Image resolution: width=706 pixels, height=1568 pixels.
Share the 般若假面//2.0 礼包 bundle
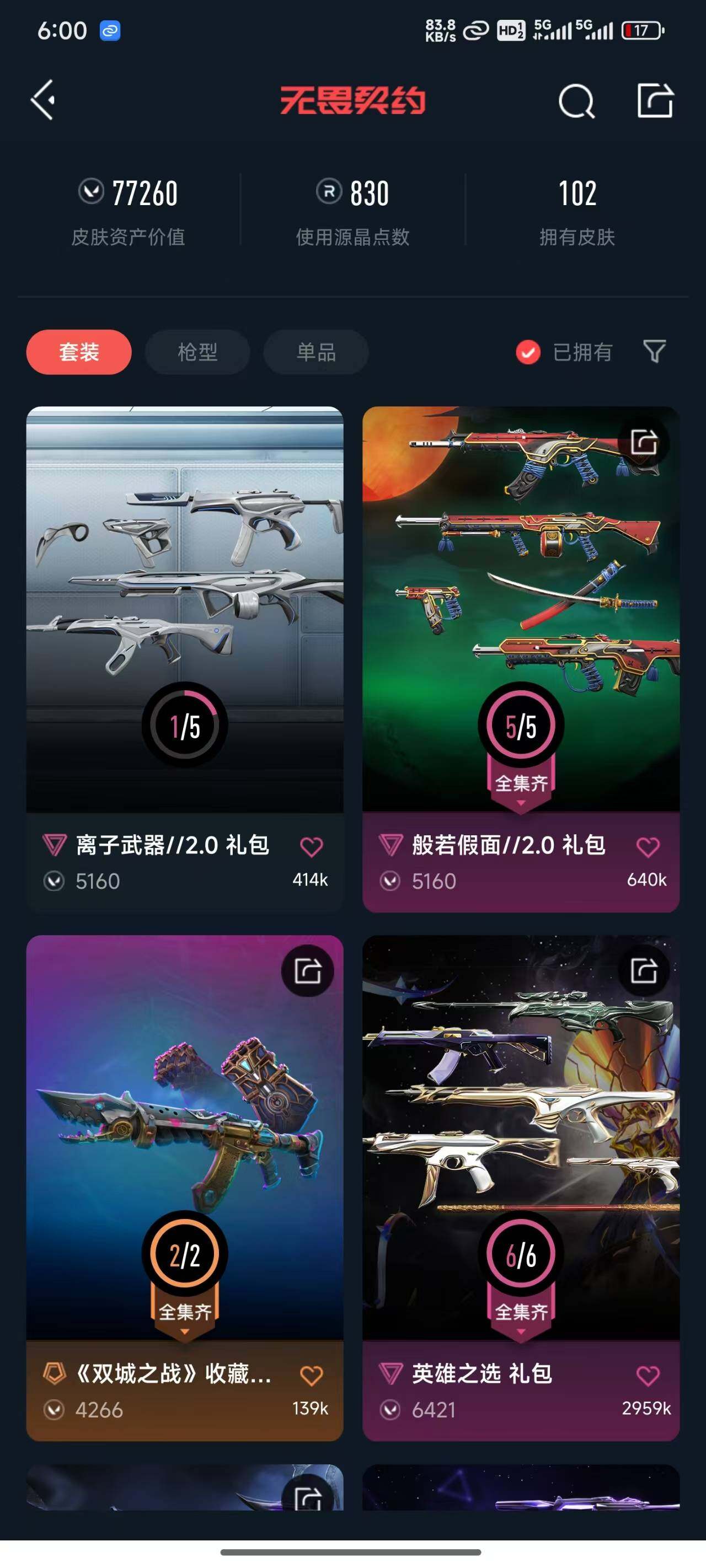coord(643,442)
